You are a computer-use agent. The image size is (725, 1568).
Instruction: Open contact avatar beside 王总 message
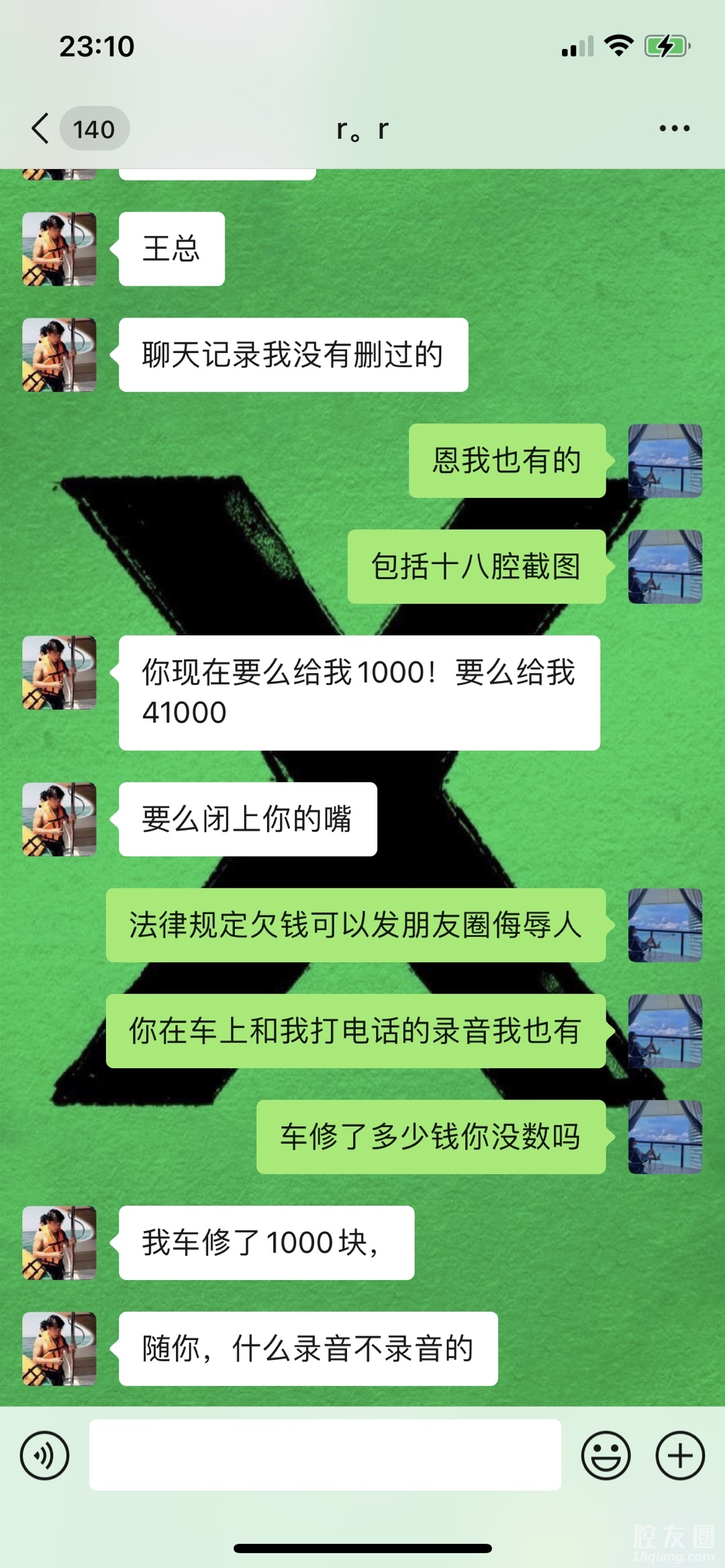point(59,249)
